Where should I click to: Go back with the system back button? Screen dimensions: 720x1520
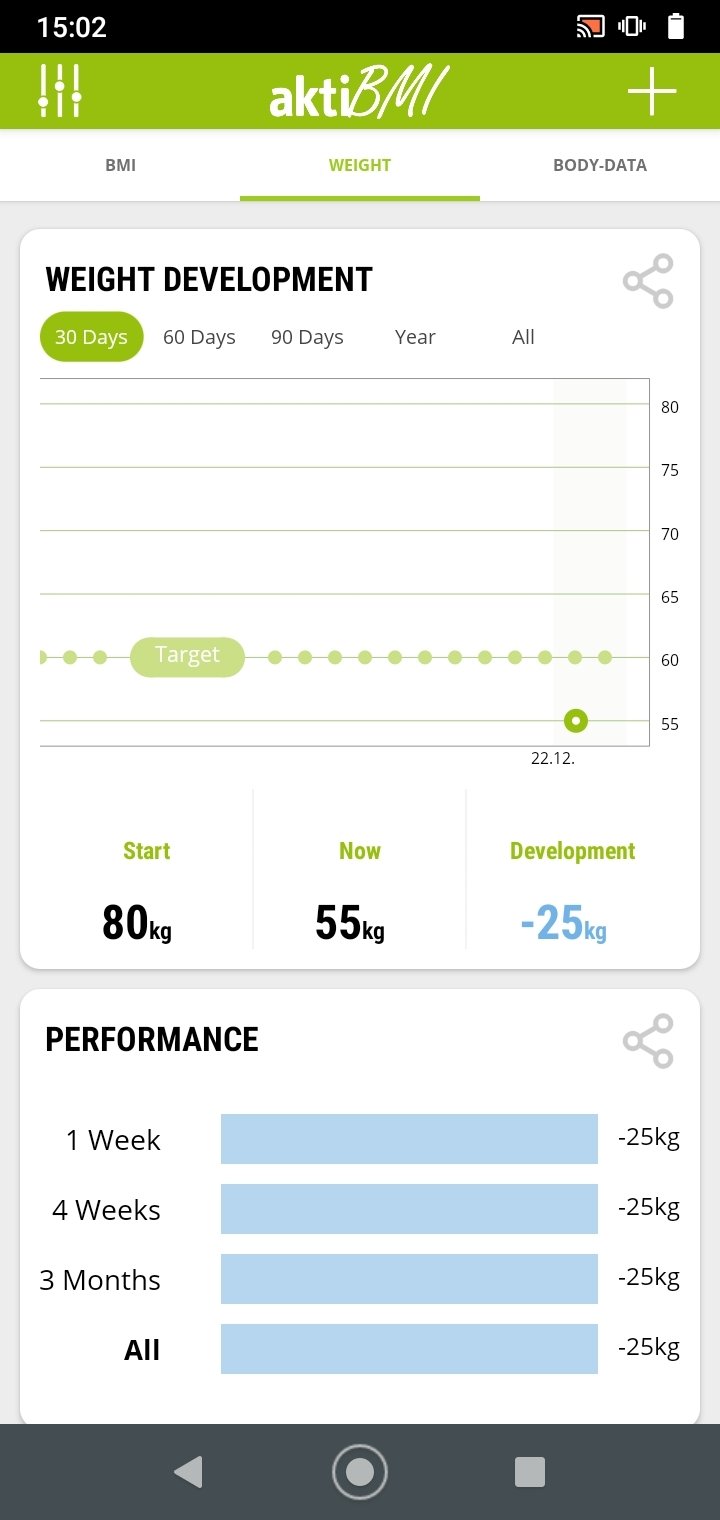coord(188,1472)
